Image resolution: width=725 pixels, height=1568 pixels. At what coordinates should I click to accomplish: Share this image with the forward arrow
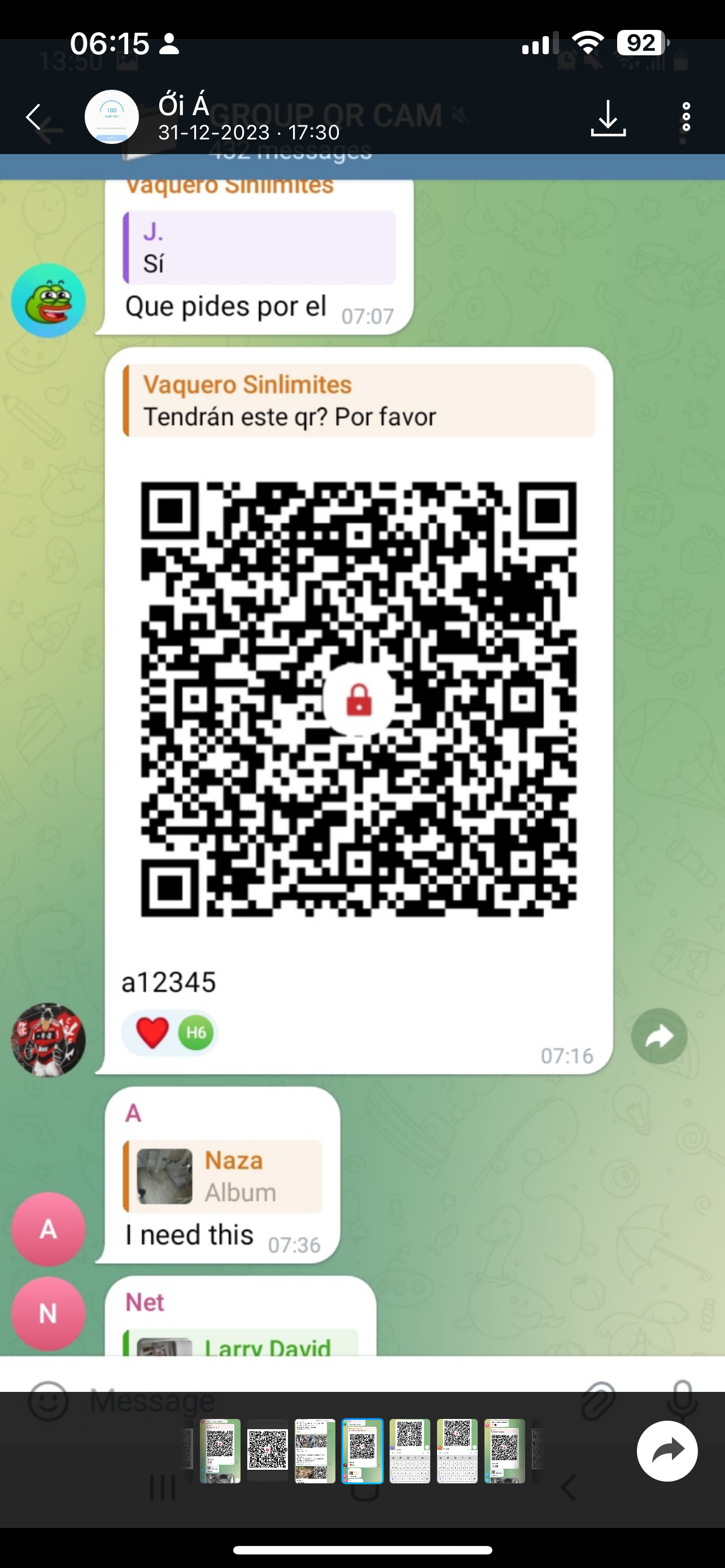pos(667,1451)
